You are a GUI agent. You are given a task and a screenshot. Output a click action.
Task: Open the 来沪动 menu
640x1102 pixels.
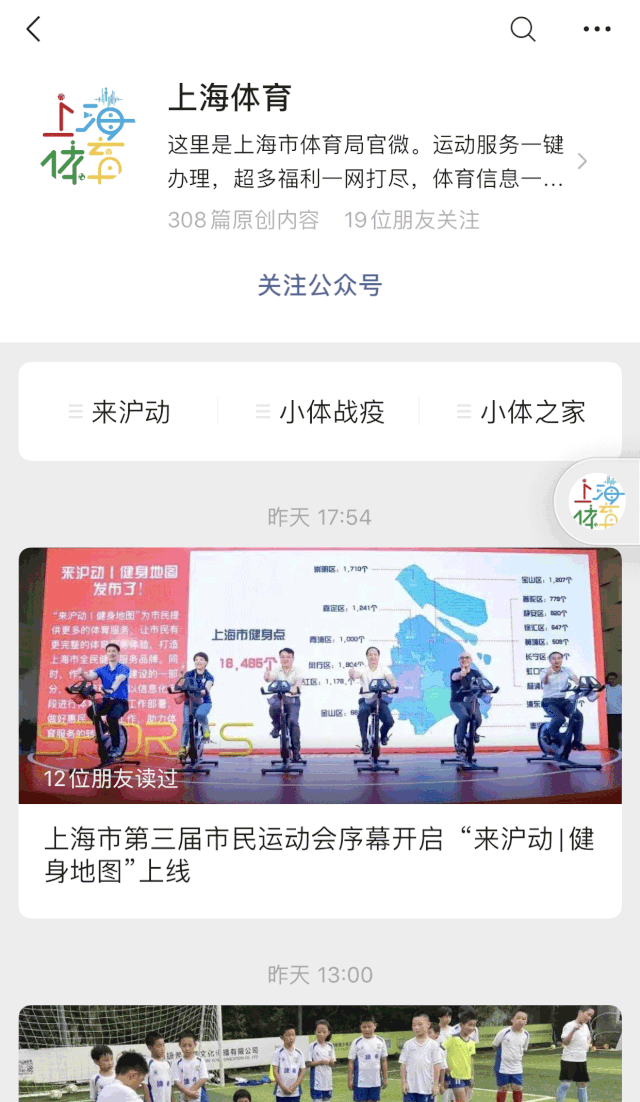click(x=120, y=412)
